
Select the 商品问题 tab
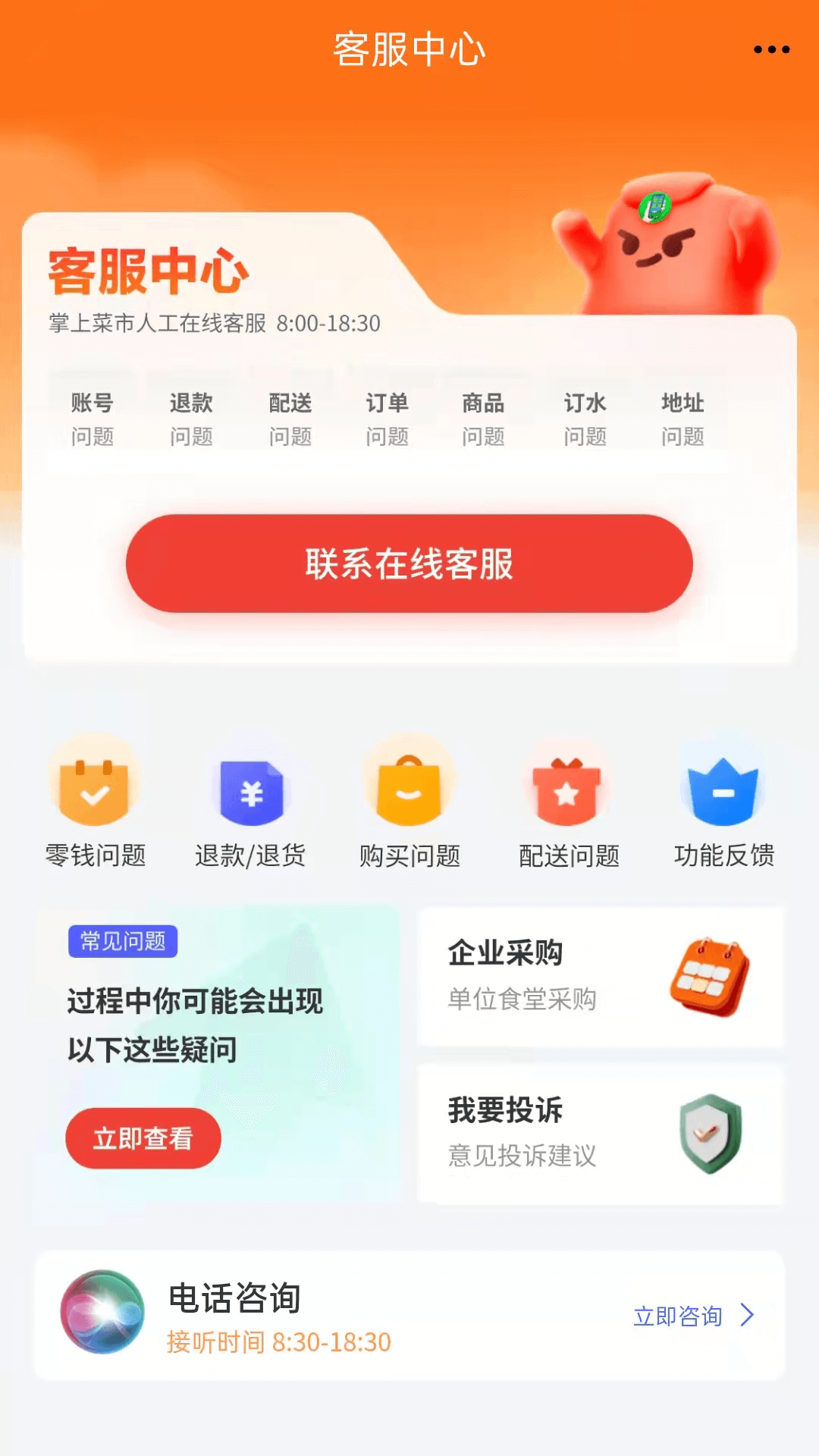484,419
